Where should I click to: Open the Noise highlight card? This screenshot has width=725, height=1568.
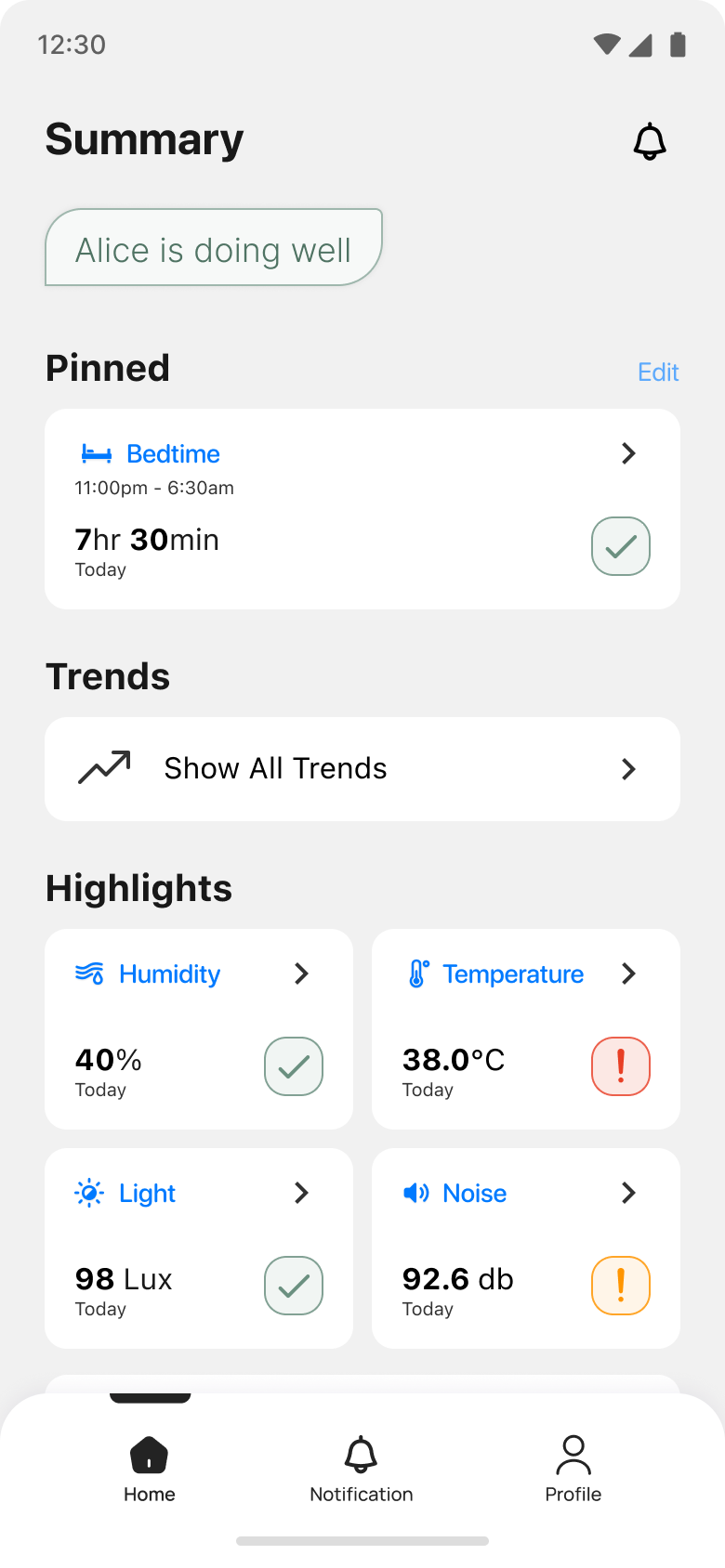click(x=526, y=1248)
